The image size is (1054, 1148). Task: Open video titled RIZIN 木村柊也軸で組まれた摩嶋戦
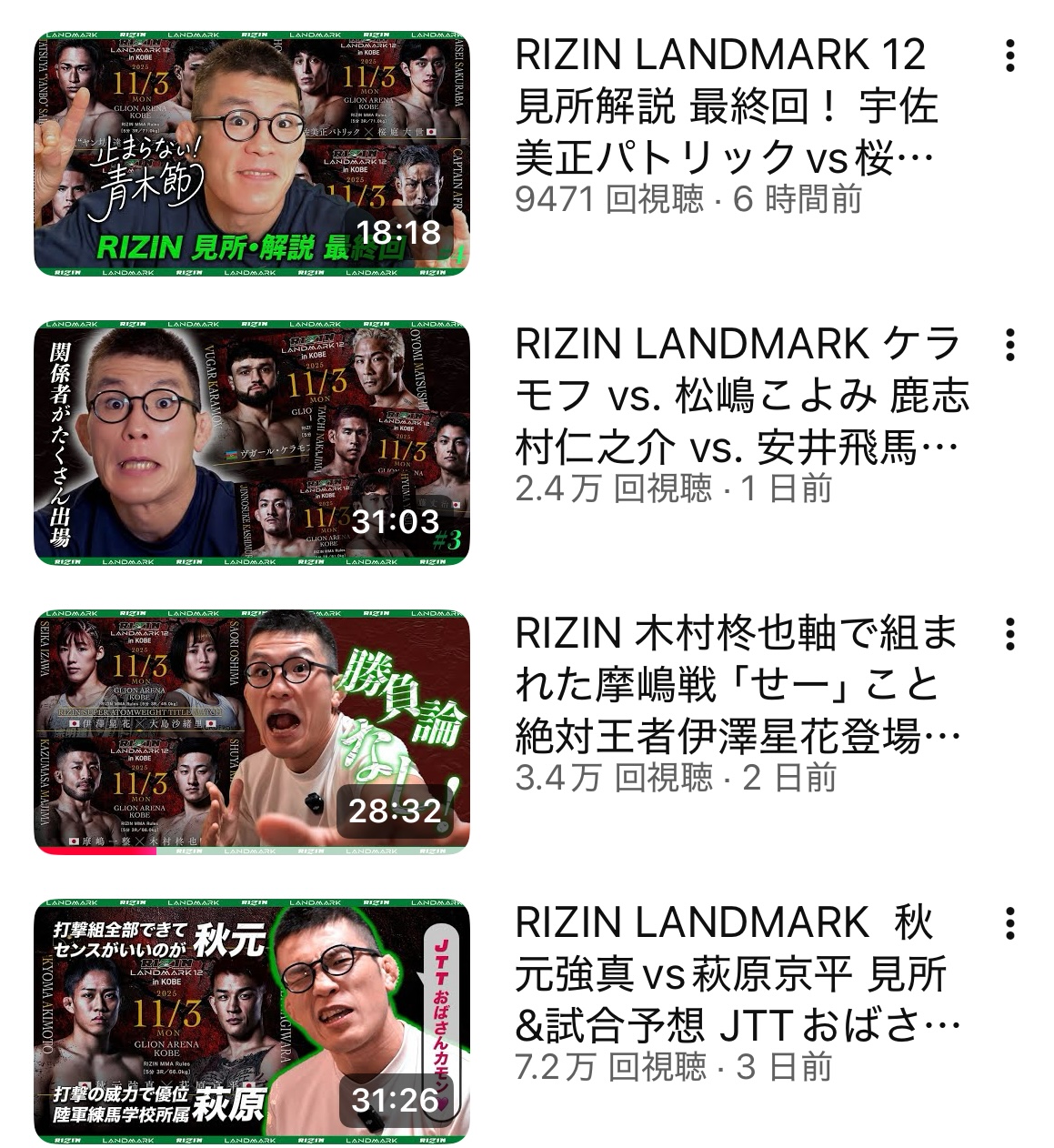point(737,684)
